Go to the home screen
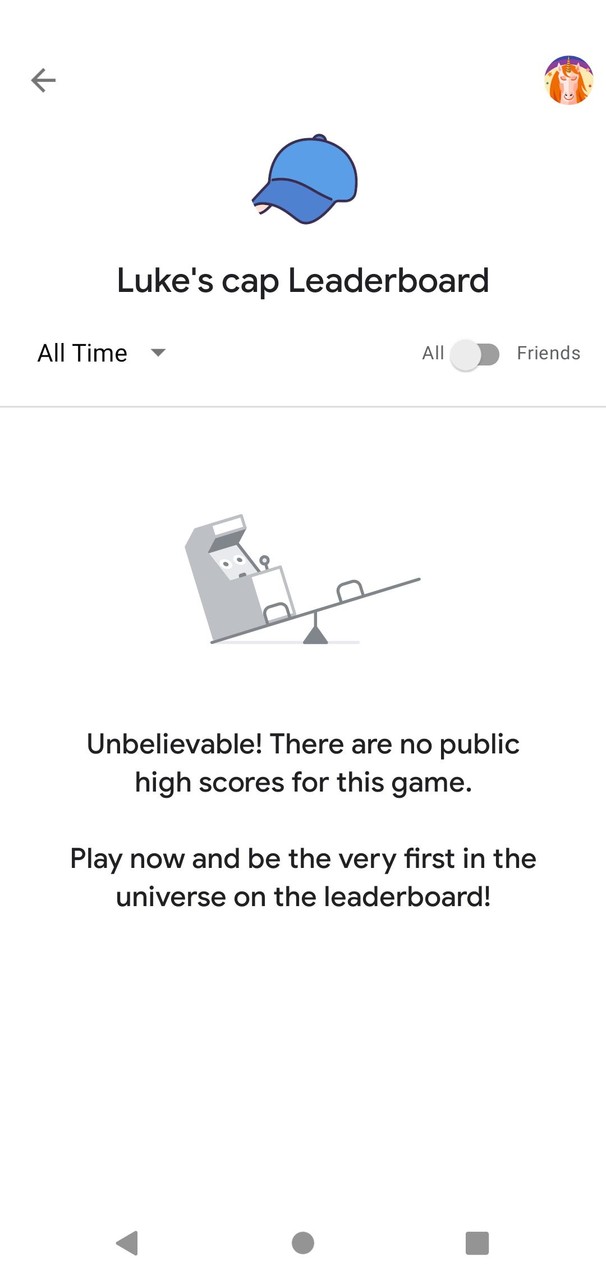This screenshot has height=1280, width=606. [x=303, y=1243]
